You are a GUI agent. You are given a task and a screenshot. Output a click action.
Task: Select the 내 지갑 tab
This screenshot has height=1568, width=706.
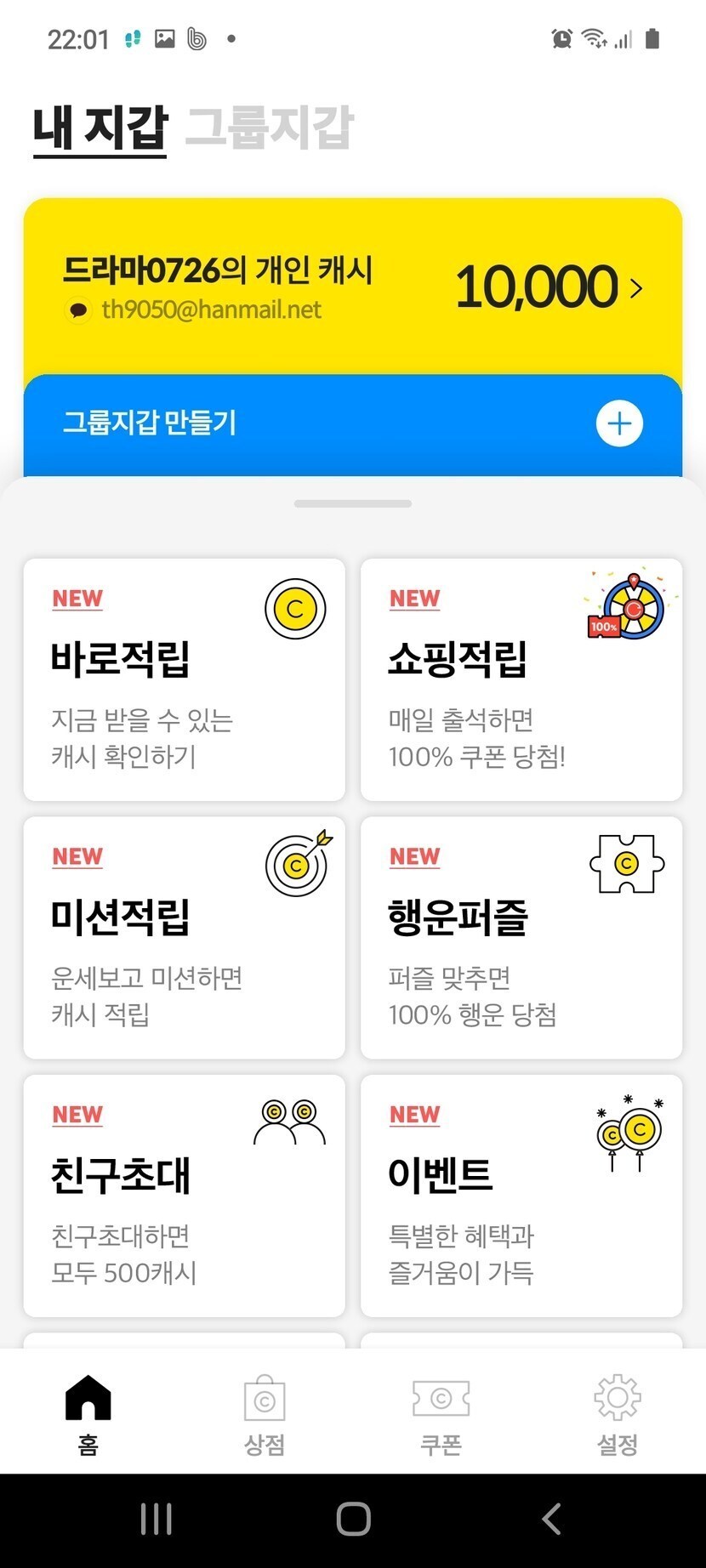click(x=100, y=128)
